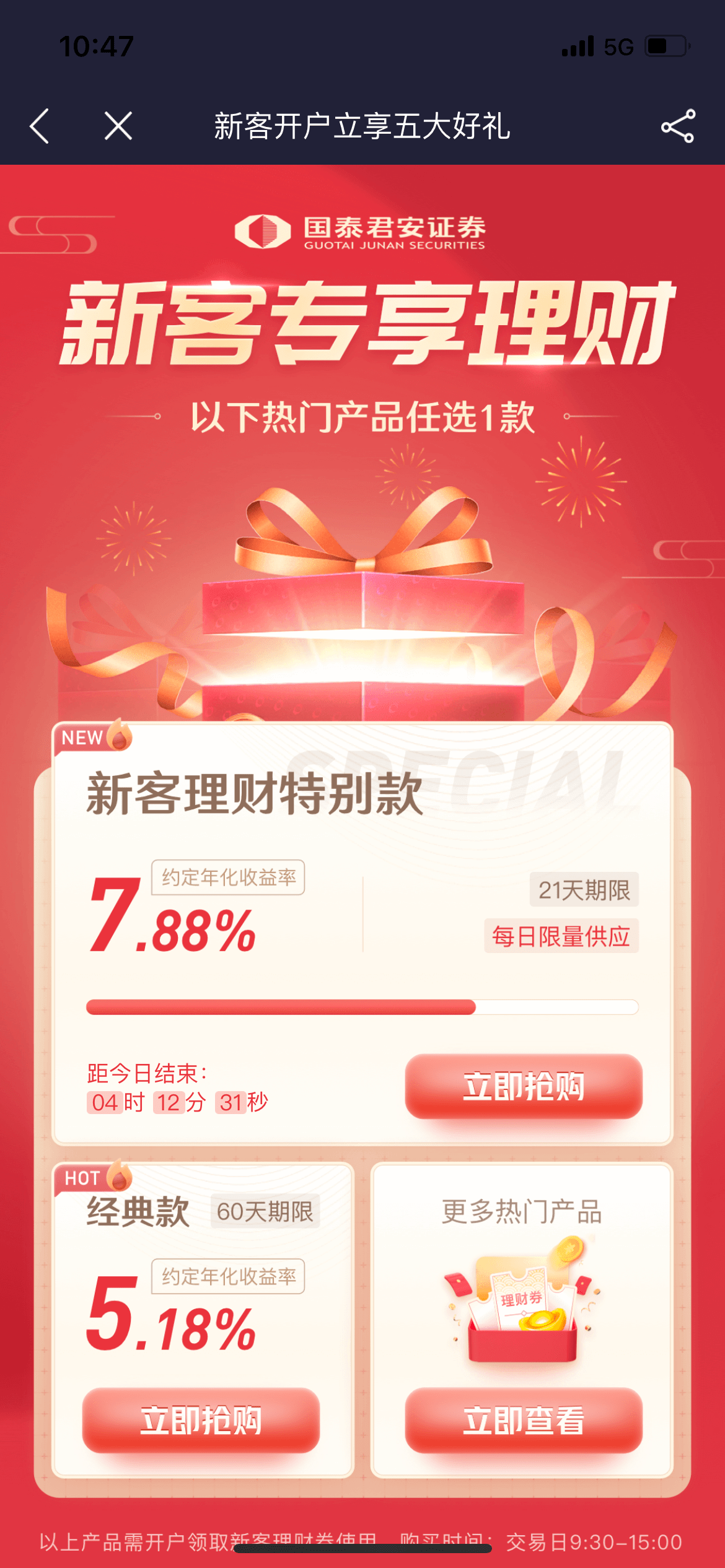Close the promotion webpage
The width and height of the screenshot is (725, 1568).
coord(118,126)
